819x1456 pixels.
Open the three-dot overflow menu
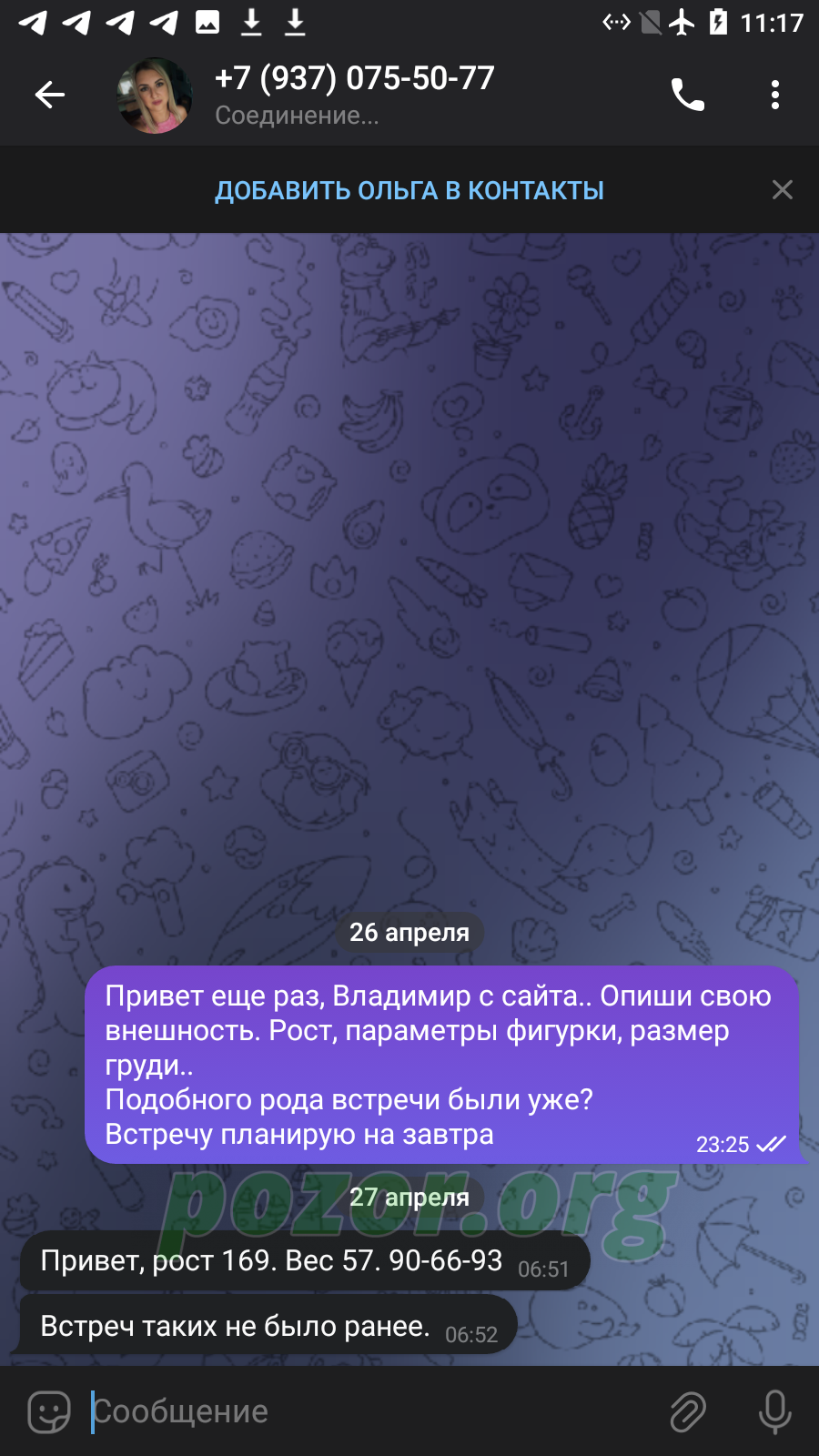775,95
